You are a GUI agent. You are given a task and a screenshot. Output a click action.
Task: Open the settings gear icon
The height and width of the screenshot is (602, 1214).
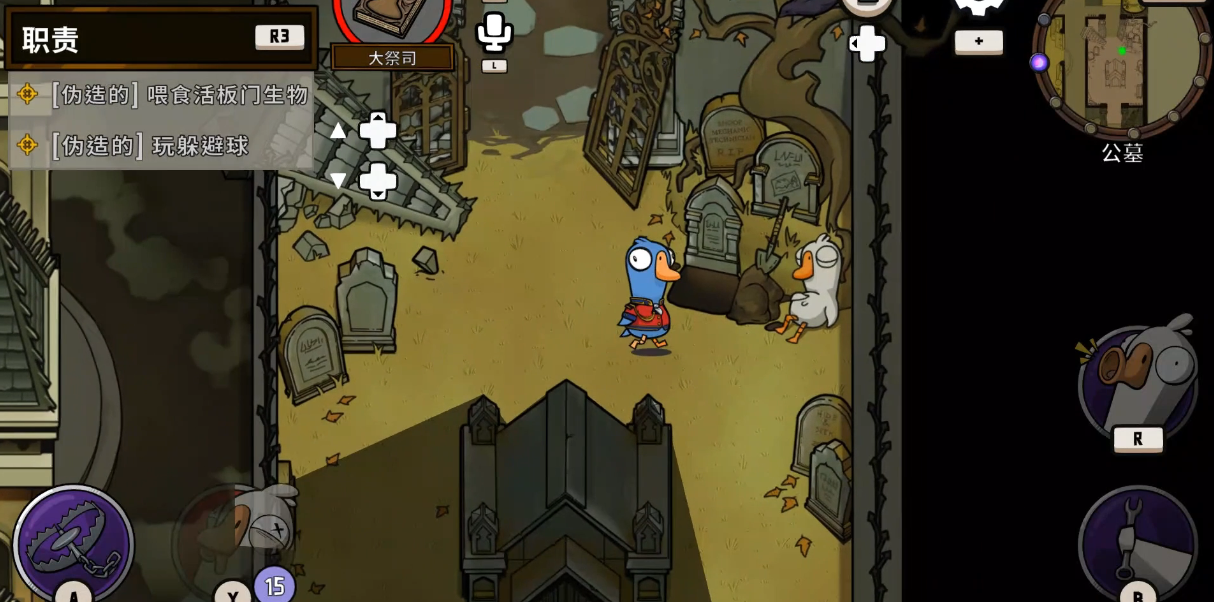[x=979, y=12]
